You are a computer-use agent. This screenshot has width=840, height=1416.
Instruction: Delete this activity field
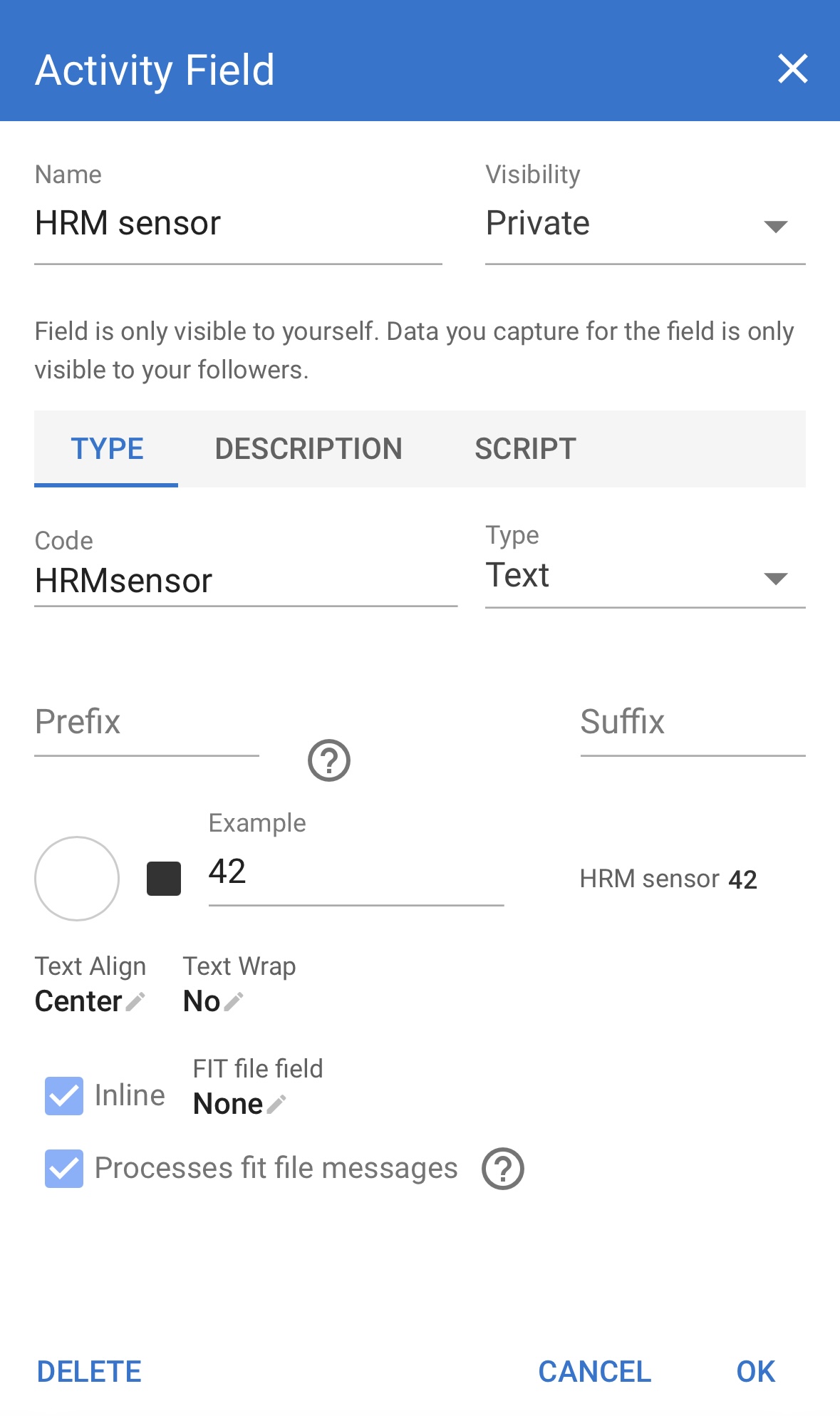89,1371
